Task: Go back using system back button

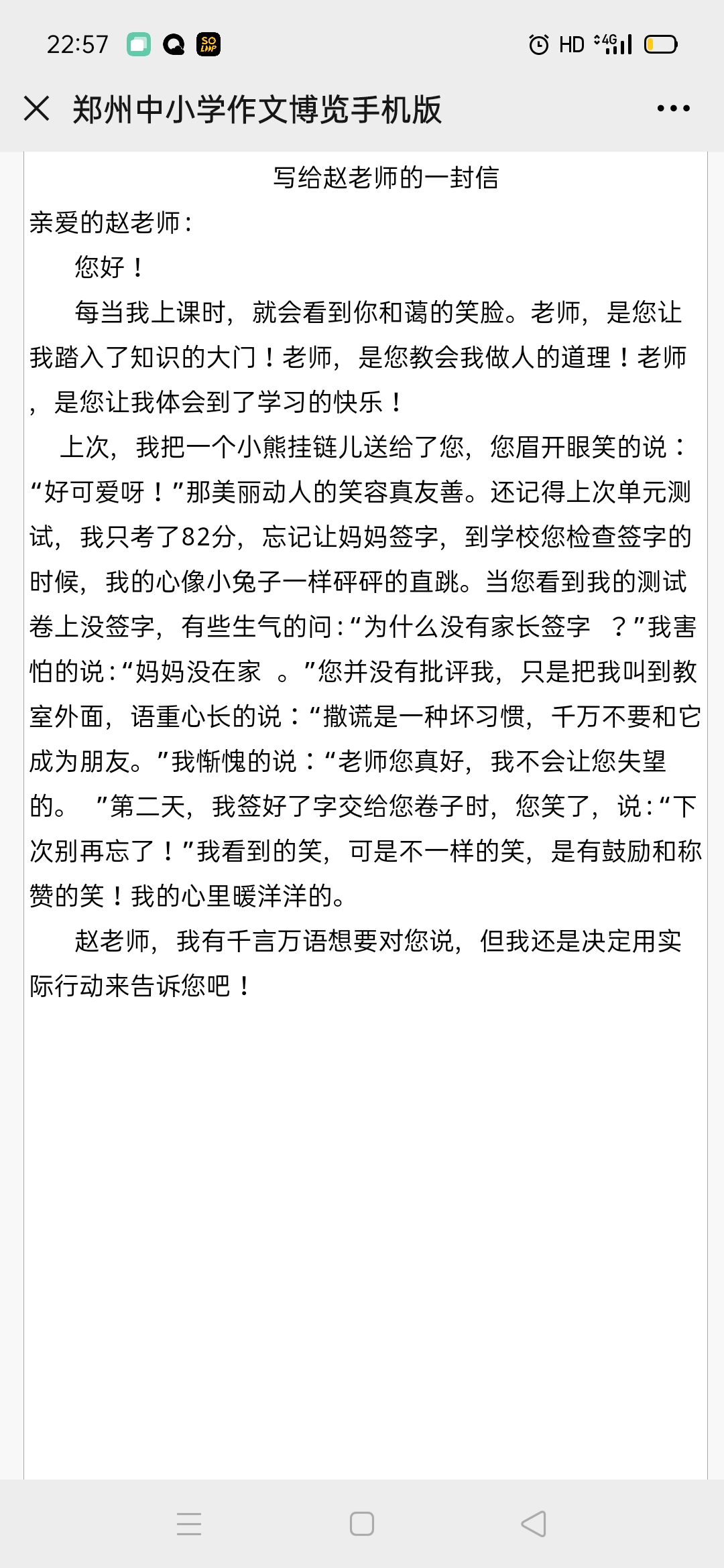Action: pos(534,1523)
